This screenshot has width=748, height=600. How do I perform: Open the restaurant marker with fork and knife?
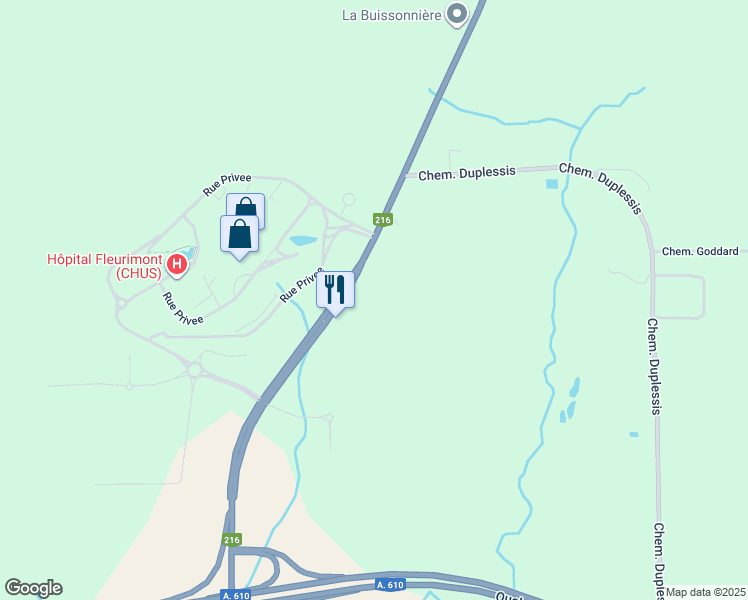pos(335,290)
